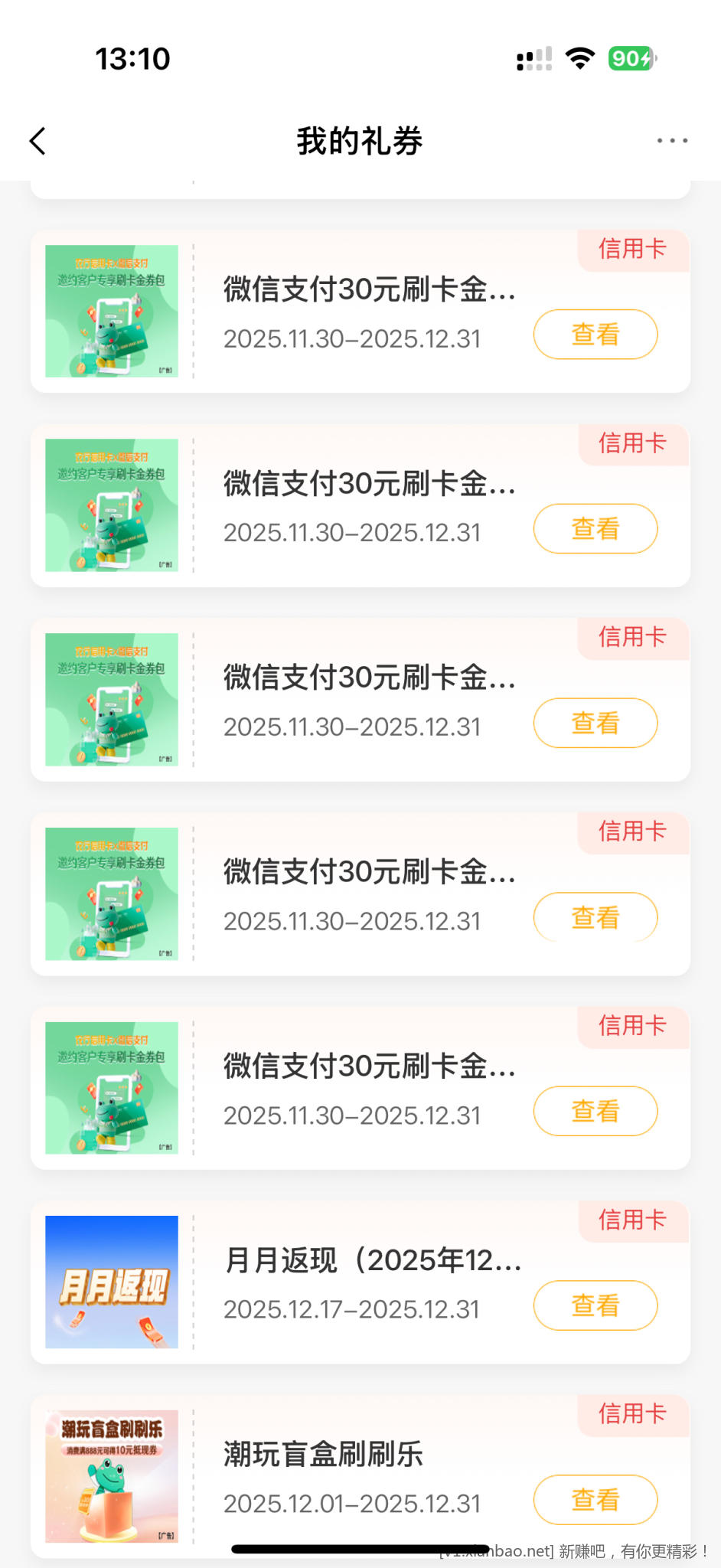This screenshot has width=721, height=1568.
Task: Tap the battery indicator showing 90
Action: coord(629,57)
